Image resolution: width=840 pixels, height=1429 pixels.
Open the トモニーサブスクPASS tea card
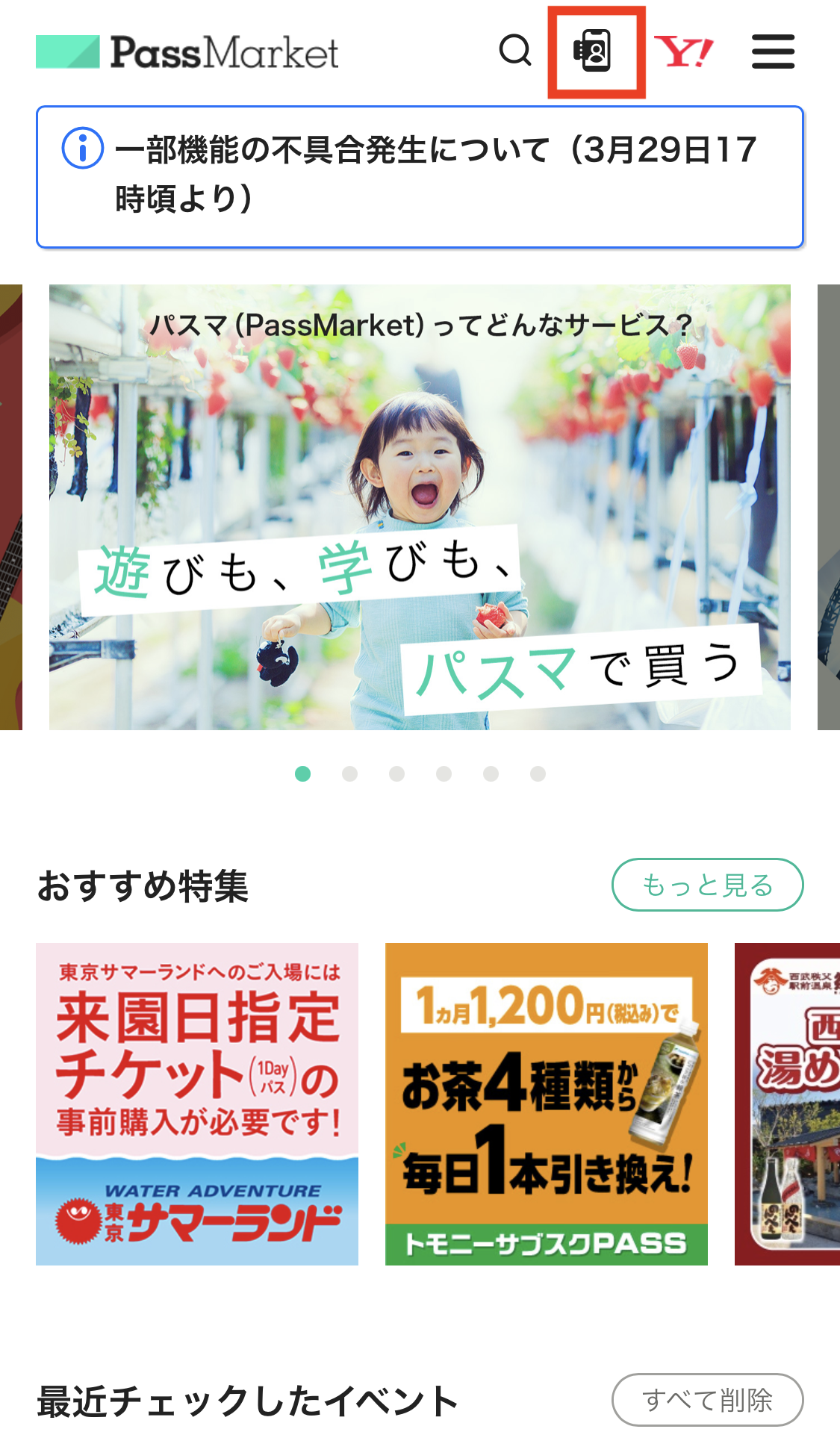pyautogui.click(x=547, y=1104)
